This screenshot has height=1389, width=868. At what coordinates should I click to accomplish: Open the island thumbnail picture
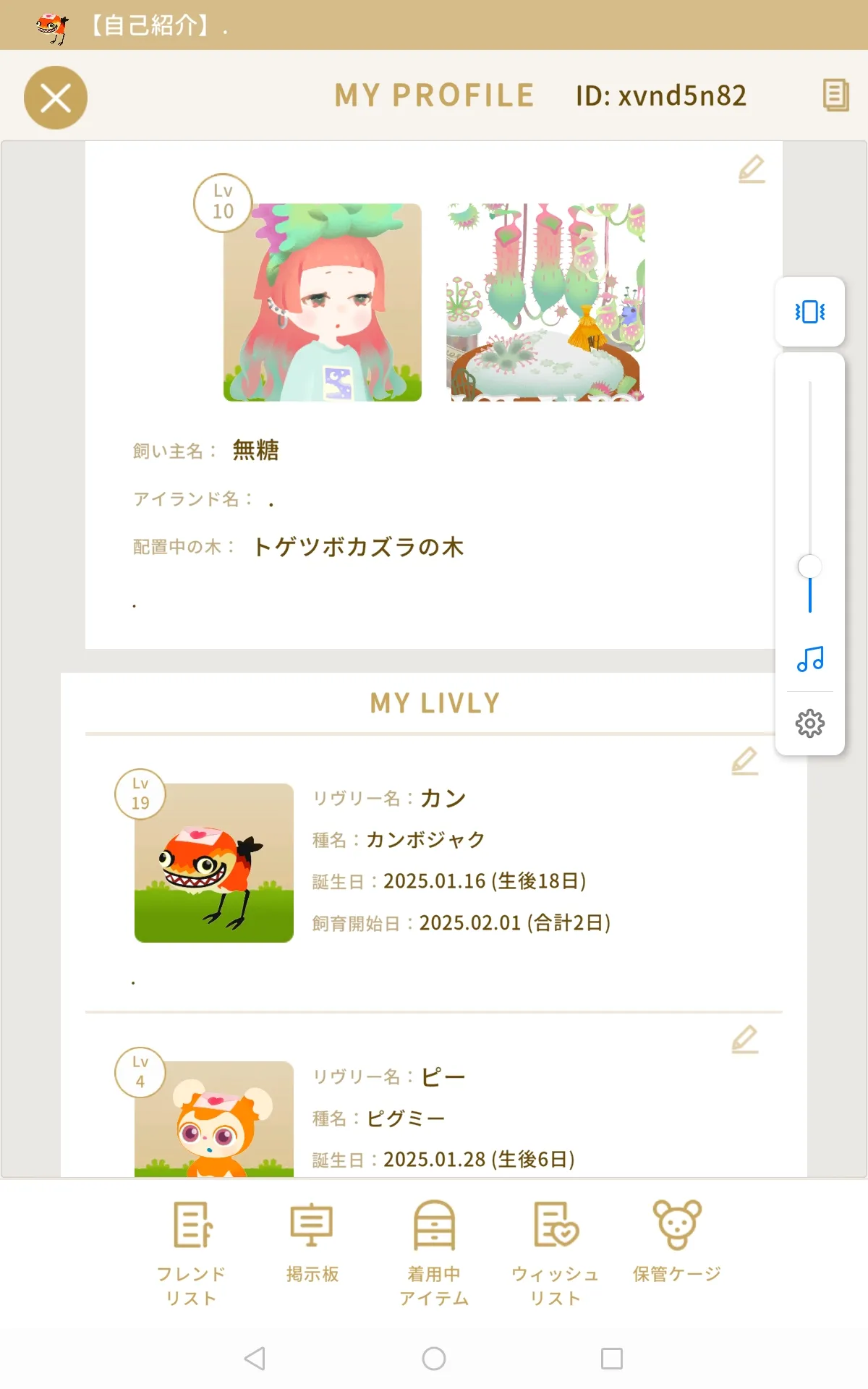545,302
